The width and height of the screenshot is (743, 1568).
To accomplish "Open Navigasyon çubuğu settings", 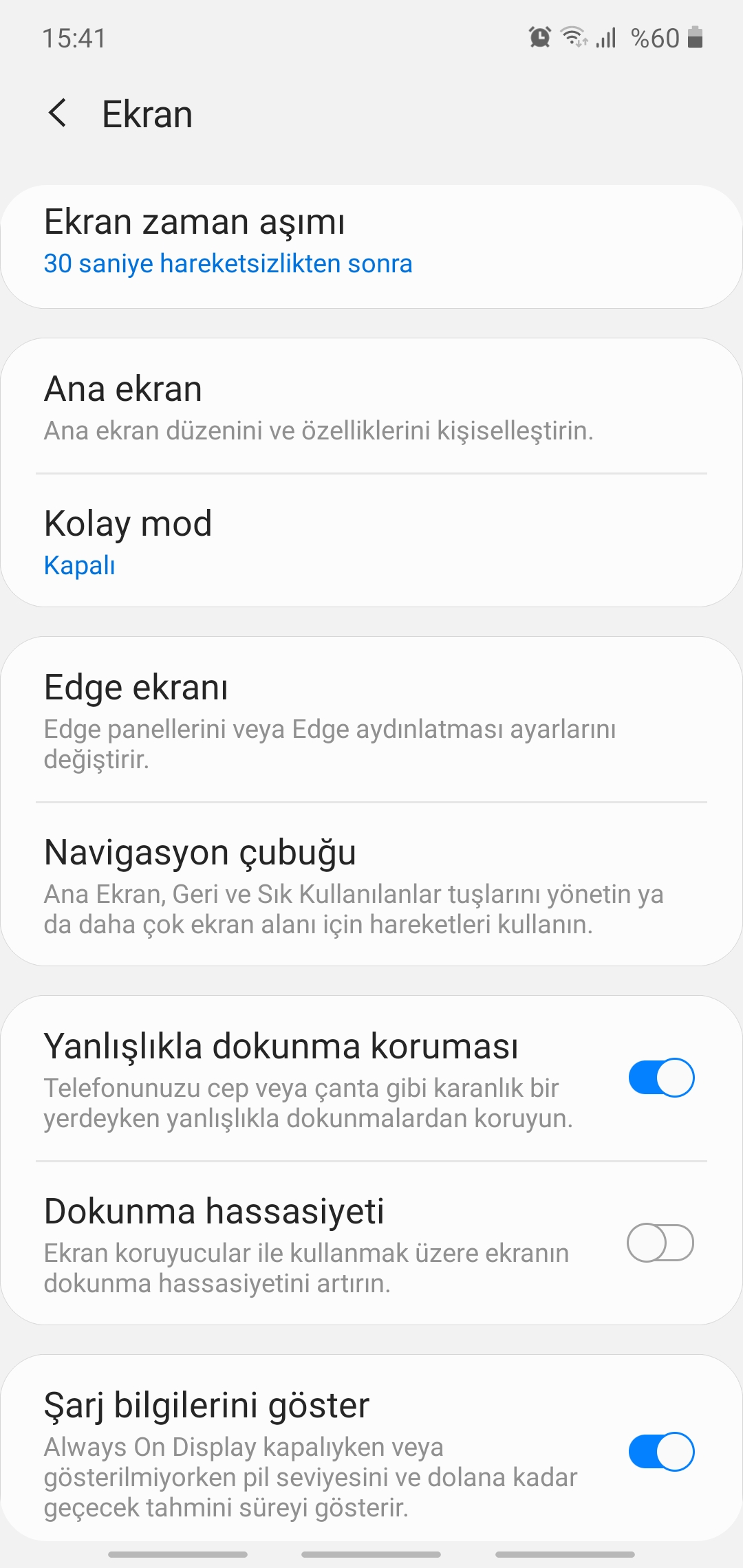I will (x=371, y=884).
